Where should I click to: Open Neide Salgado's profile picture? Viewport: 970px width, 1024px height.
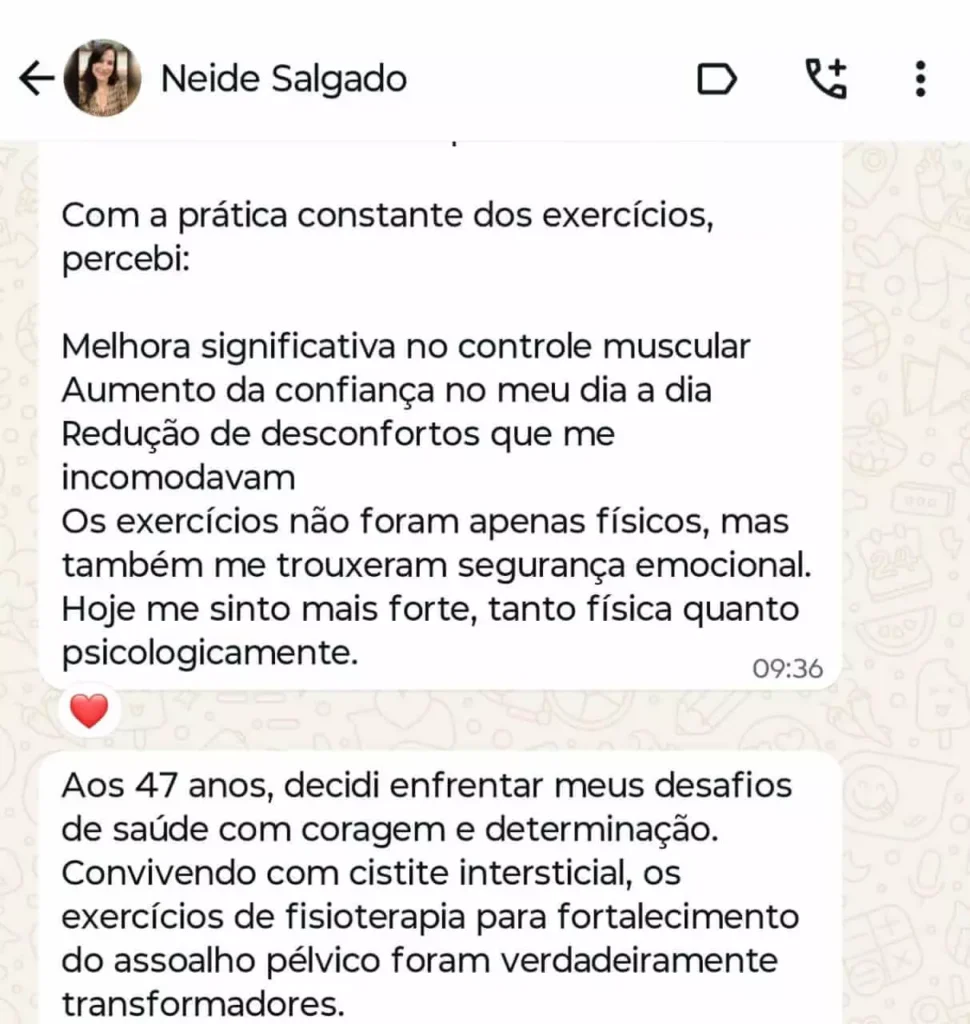[x=101, y=79]
